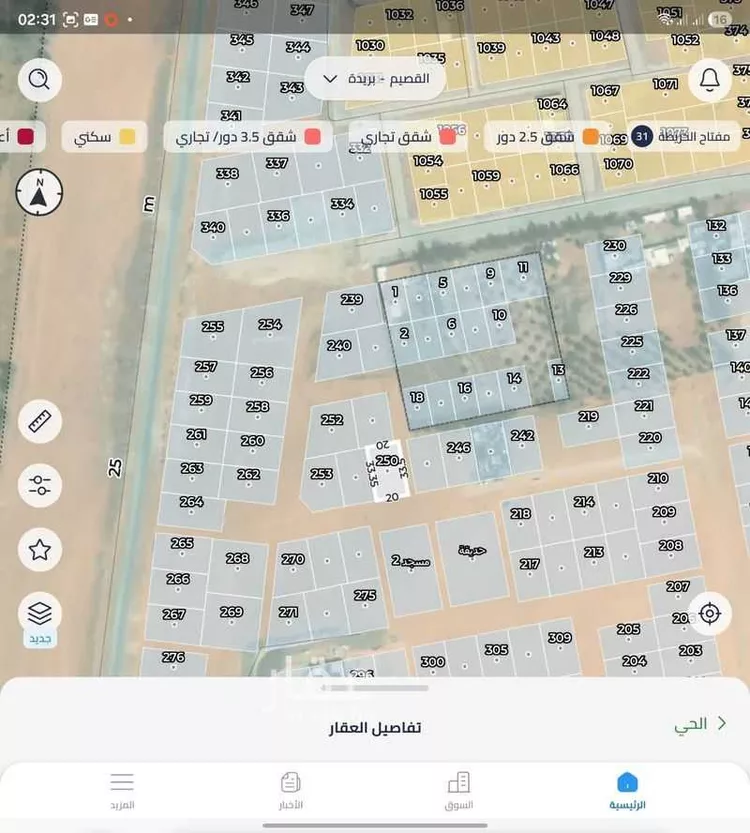750x833 pixels.
Task: Open the map layers button
Action: pos(40,612)
